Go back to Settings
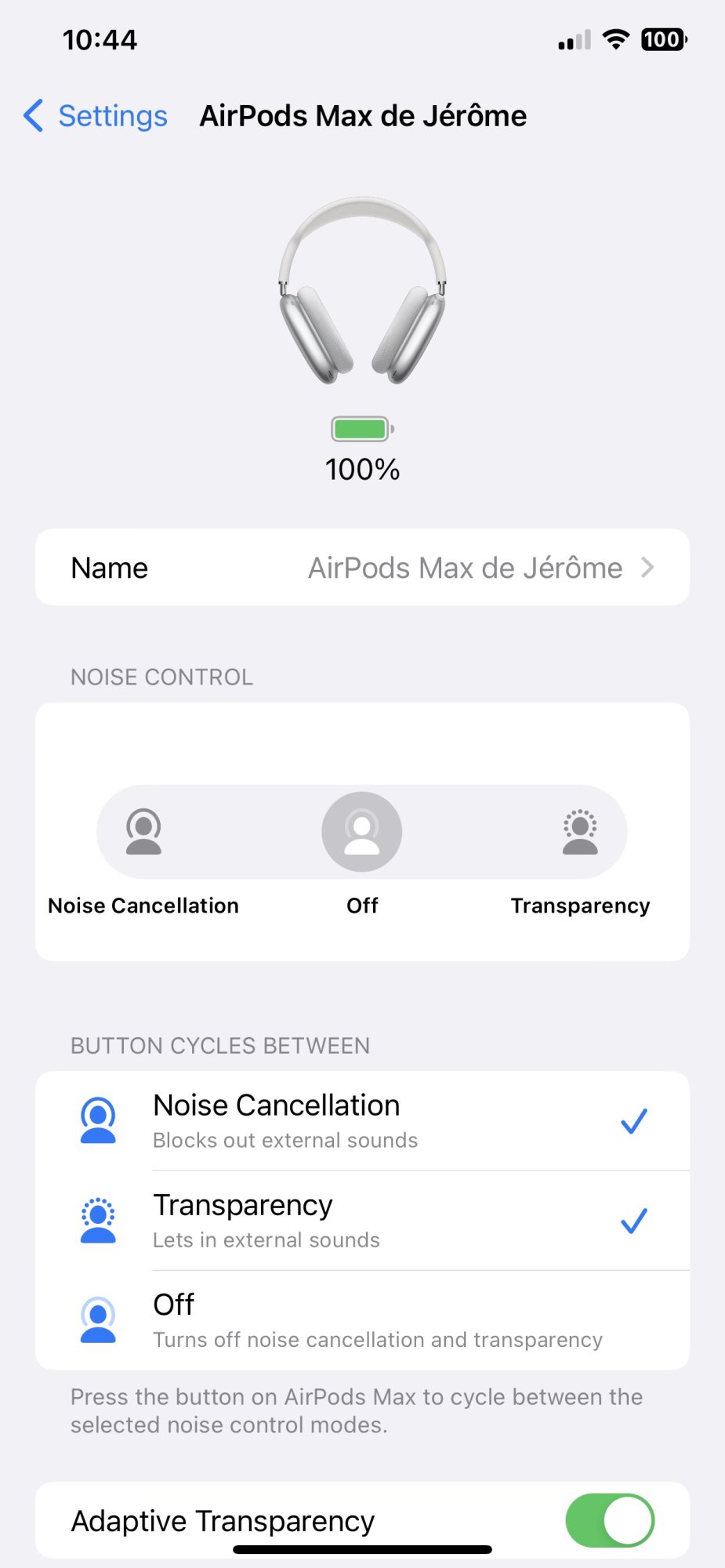This screenshot has width=725, height=1568. [96, 116]
